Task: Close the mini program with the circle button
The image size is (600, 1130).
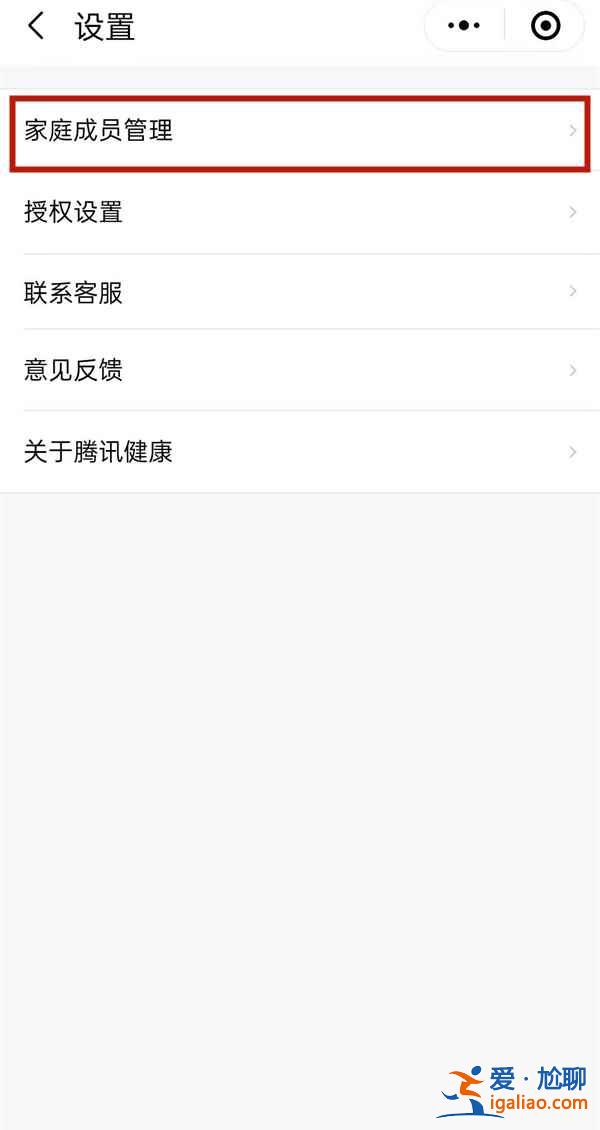Action: click(545, 27)
